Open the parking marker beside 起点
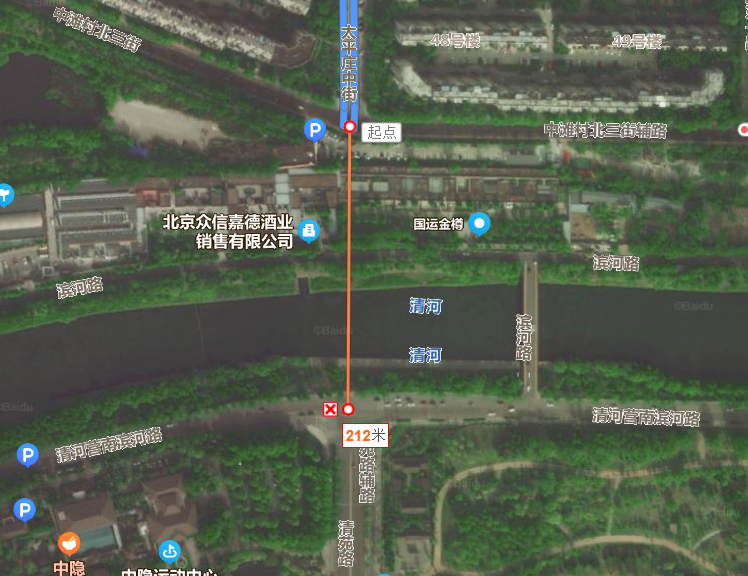Image resolution: width=748 pixels, height=576 pixels. [314, 130]
